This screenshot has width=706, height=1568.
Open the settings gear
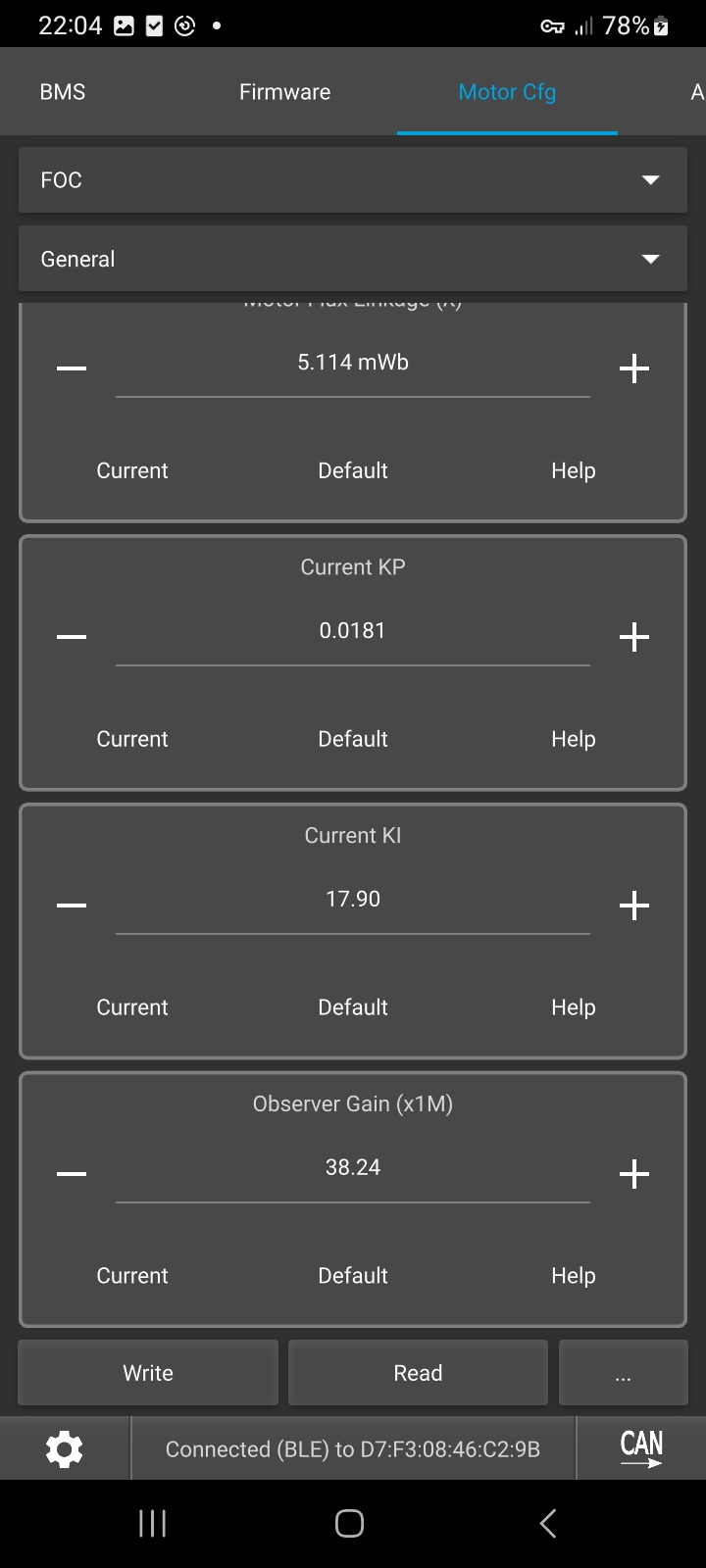(x=65, y=1448)
